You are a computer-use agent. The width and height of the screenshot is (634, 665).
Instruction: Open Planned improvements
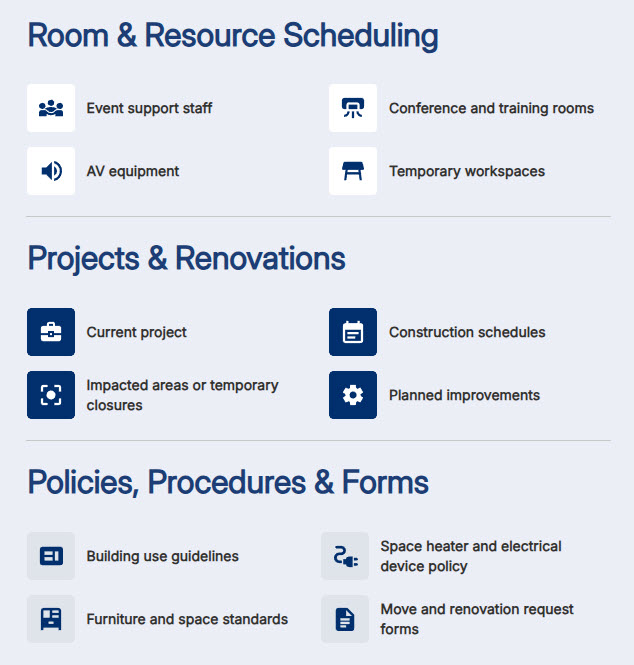tap(463, 395)
